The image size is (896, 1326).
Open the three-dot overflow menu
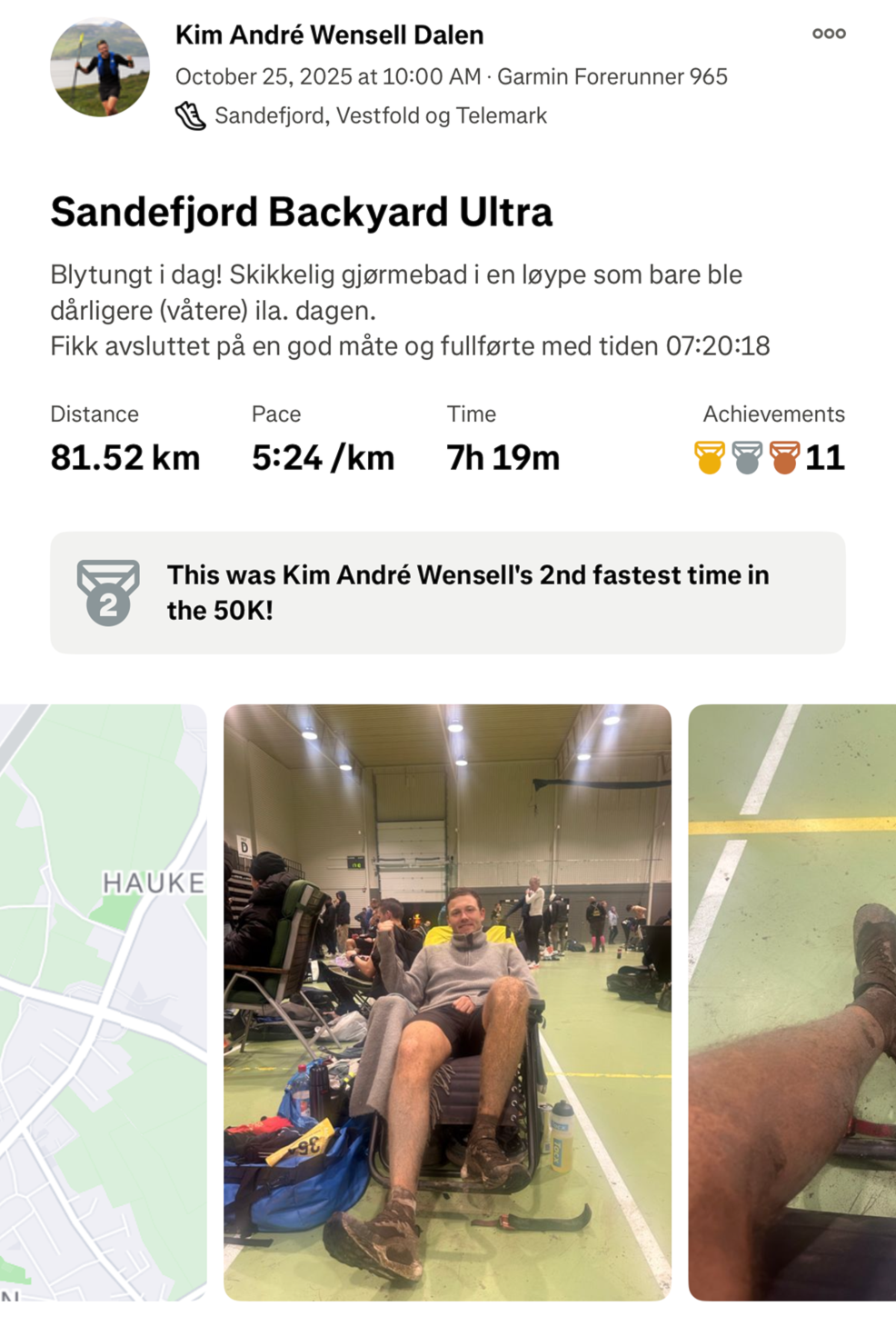click(828, 34)
